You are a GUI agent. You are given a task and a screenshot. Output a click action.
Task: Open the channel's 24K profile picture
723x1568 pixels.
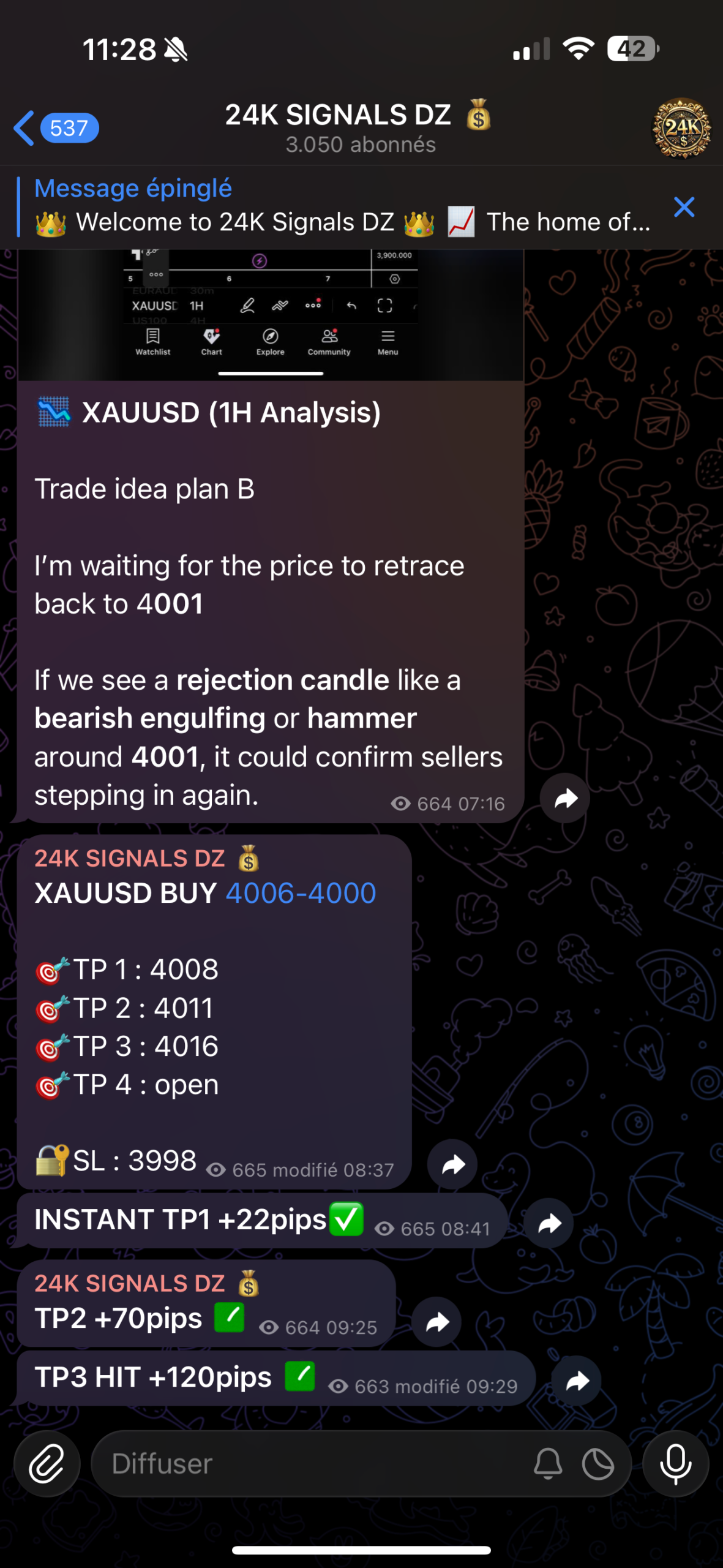click(x=681, y=128)
